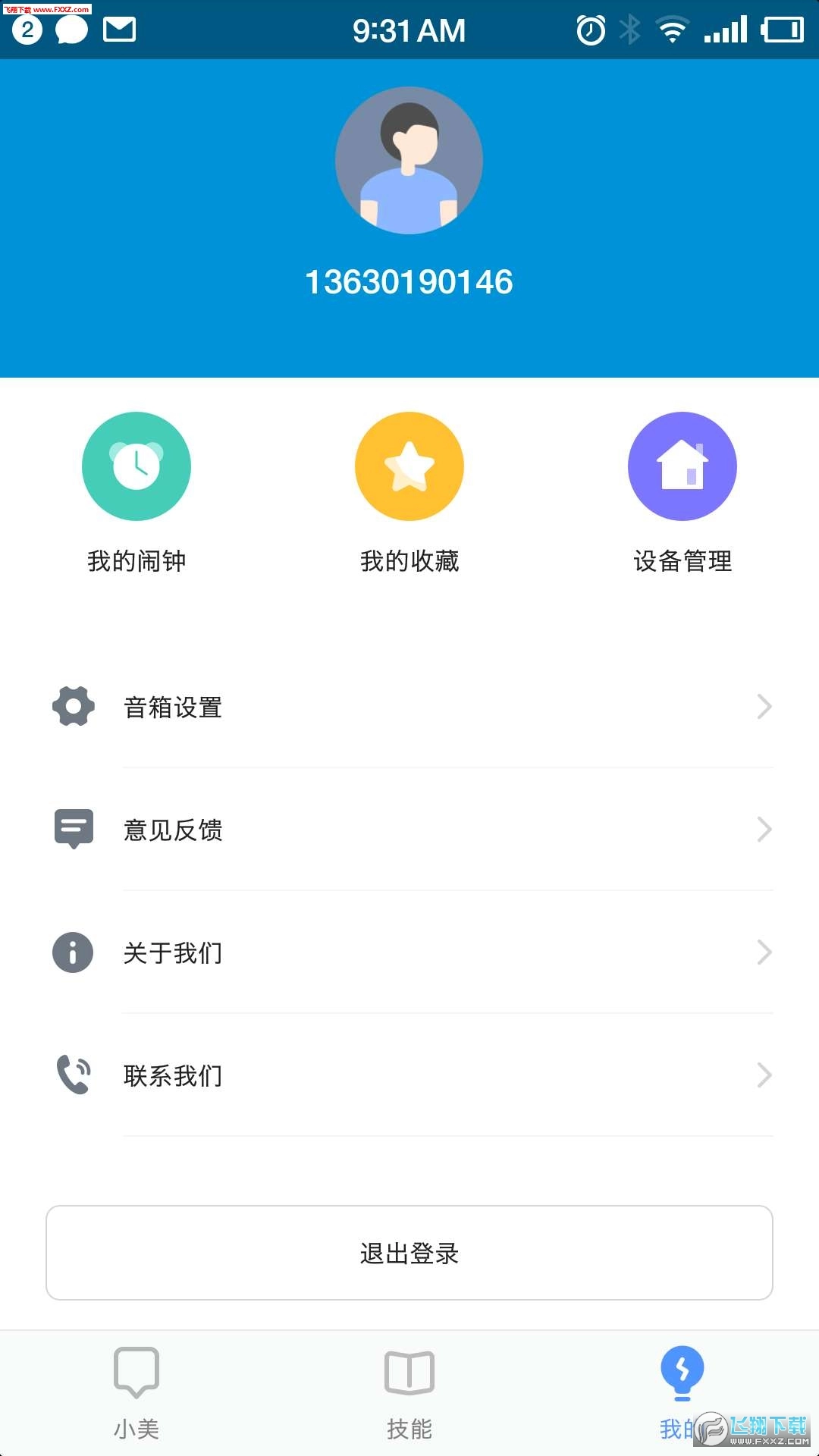This screenshot has height=1456, width=819.
Task: Expand the 意见反馈 row chevron
Action: [764, 828]
